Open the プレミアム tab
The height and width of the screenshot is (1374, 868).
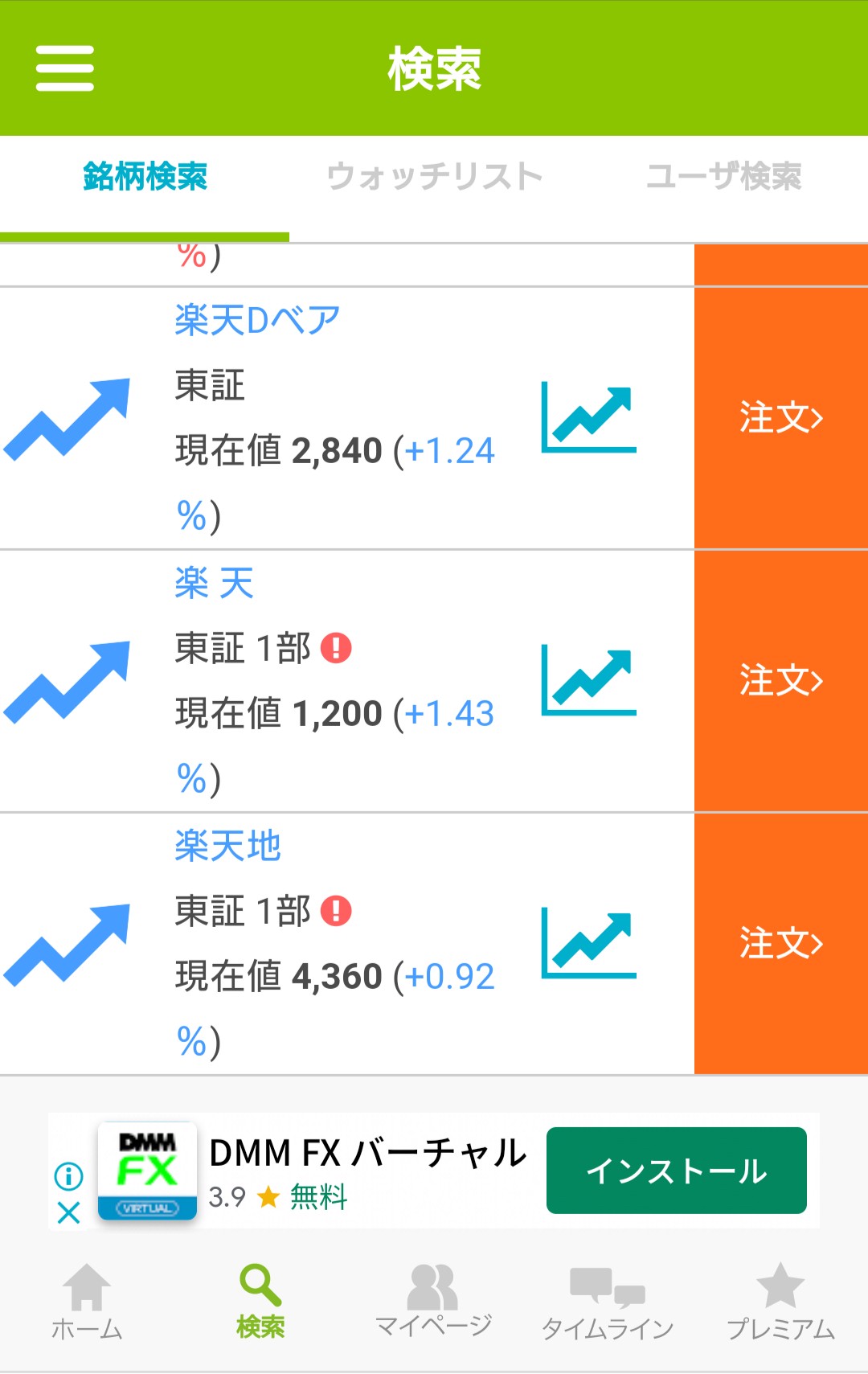tap(780, 1301)
